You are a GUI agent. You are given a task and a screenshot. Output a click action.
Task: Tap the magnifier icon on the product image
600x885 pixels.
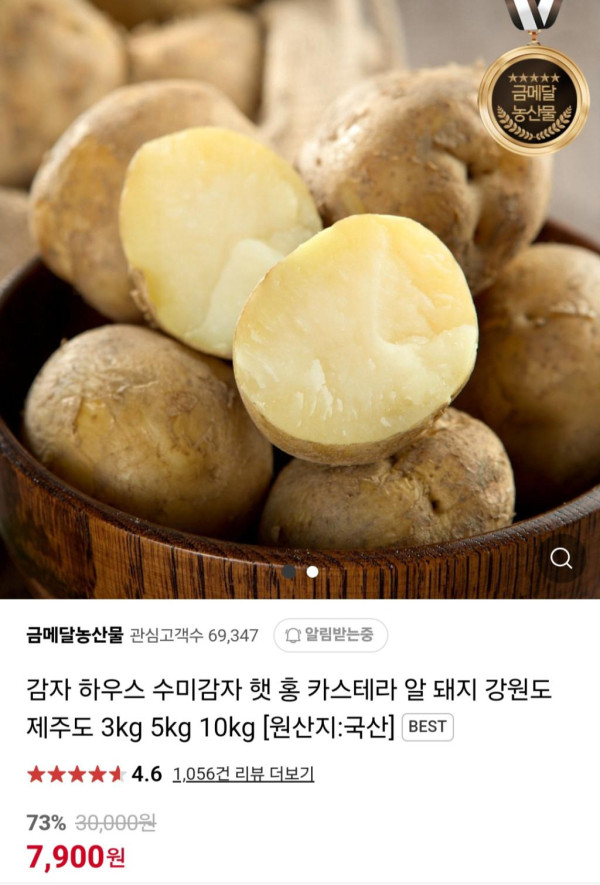[562, 557]
